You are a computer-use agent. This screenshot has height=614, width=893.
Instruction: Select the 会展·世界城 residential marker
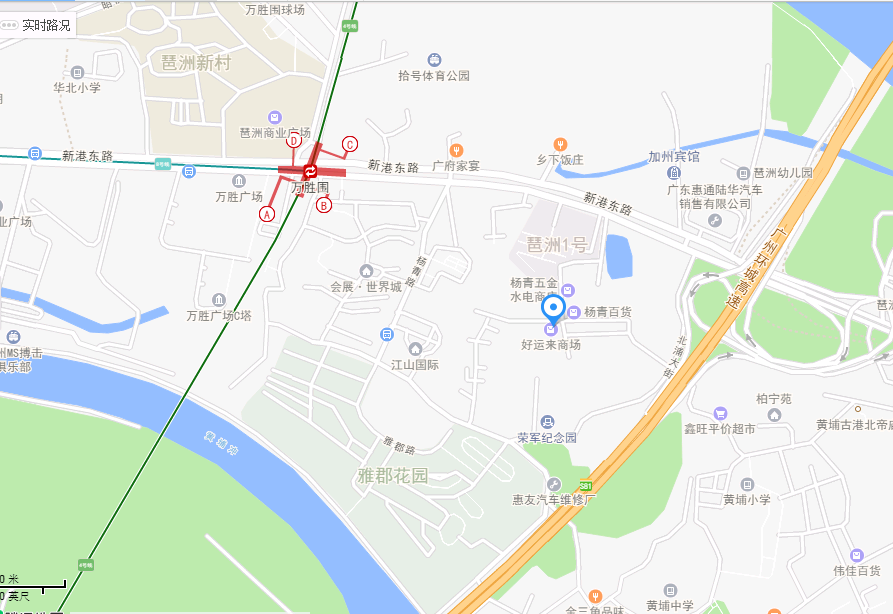366,271
